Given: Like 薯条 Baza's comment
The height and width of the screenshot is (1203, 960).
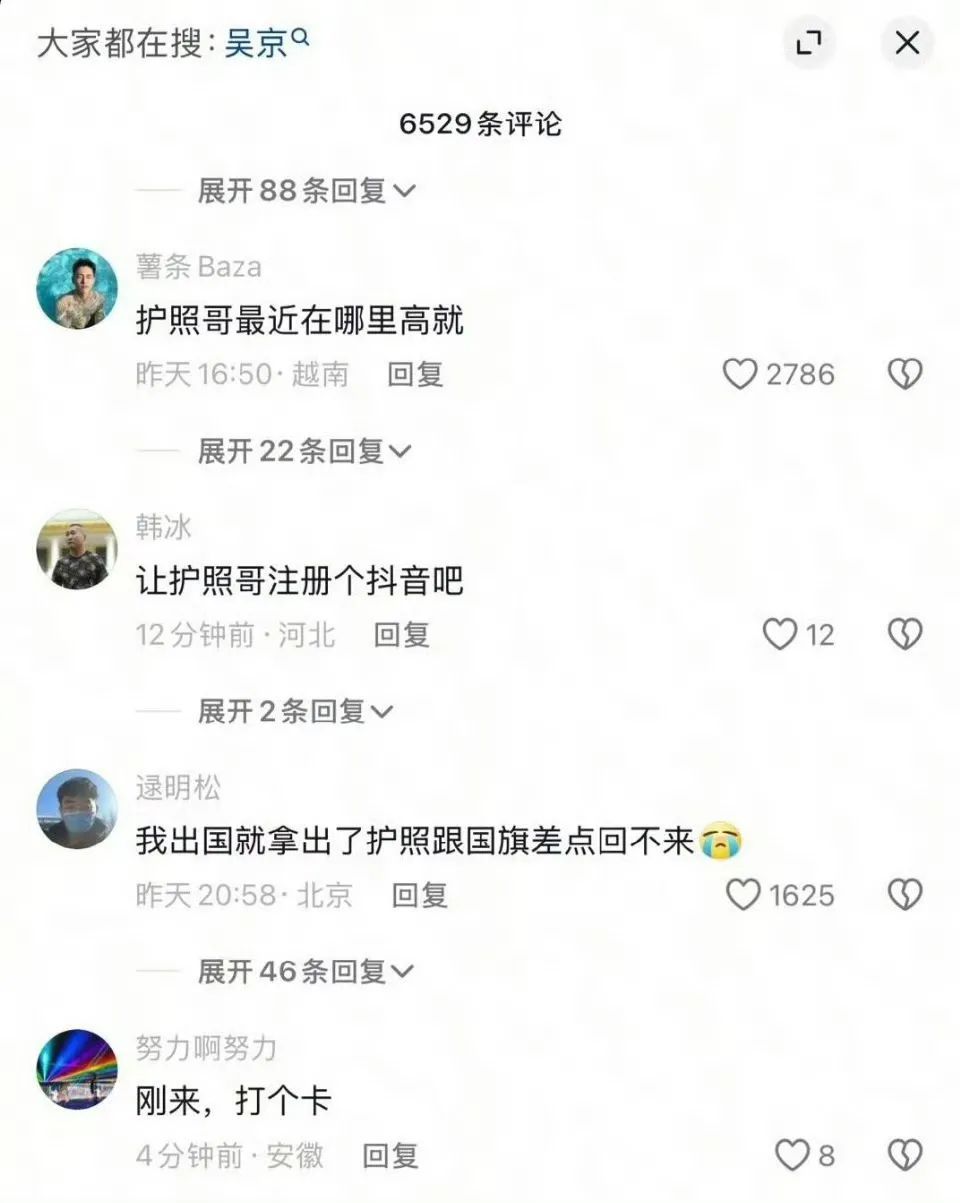Looking at the screenshot, I should tap(740, 375).
